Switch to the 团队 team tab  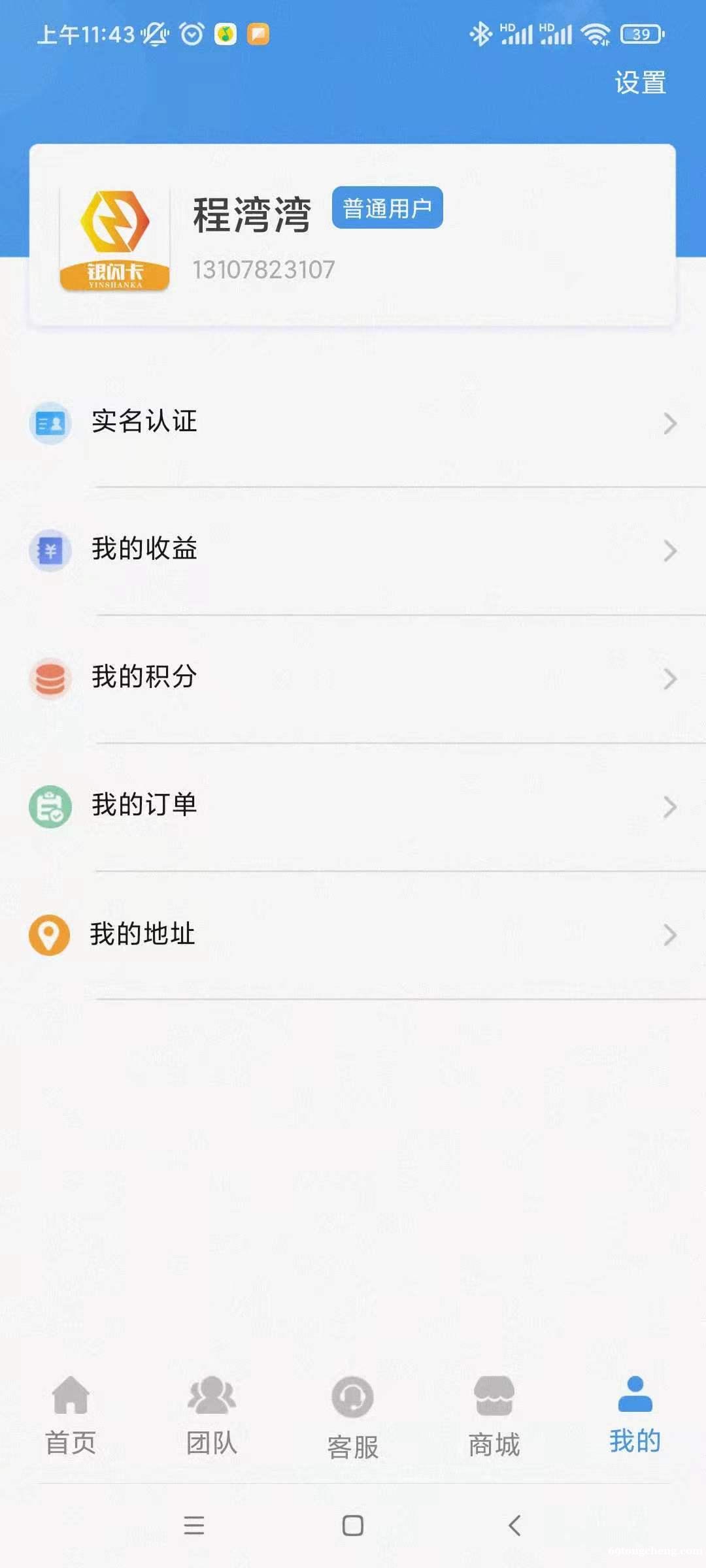pyautogui.click(x=211, y=1414)
